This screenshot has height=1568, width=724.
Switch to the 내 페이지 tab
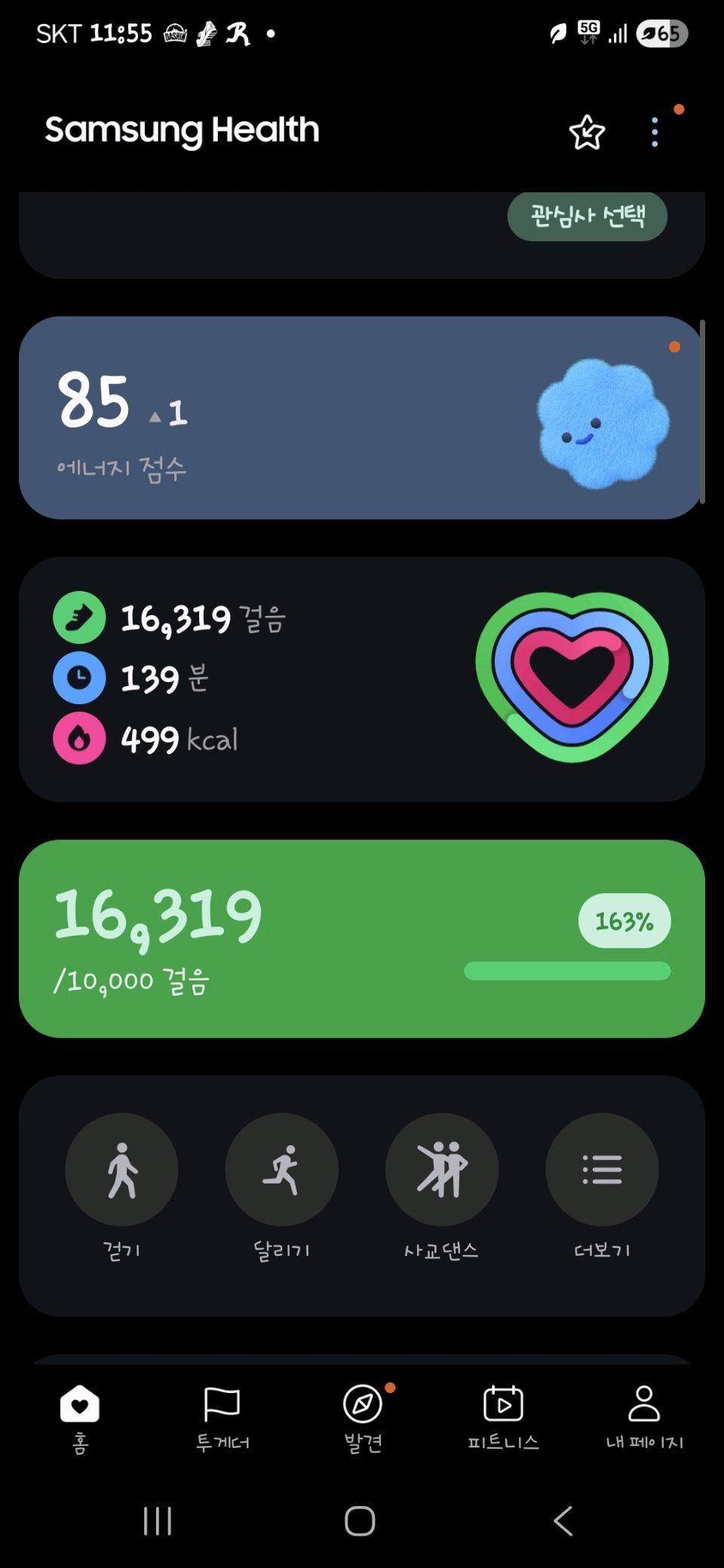pos(644,1417)
